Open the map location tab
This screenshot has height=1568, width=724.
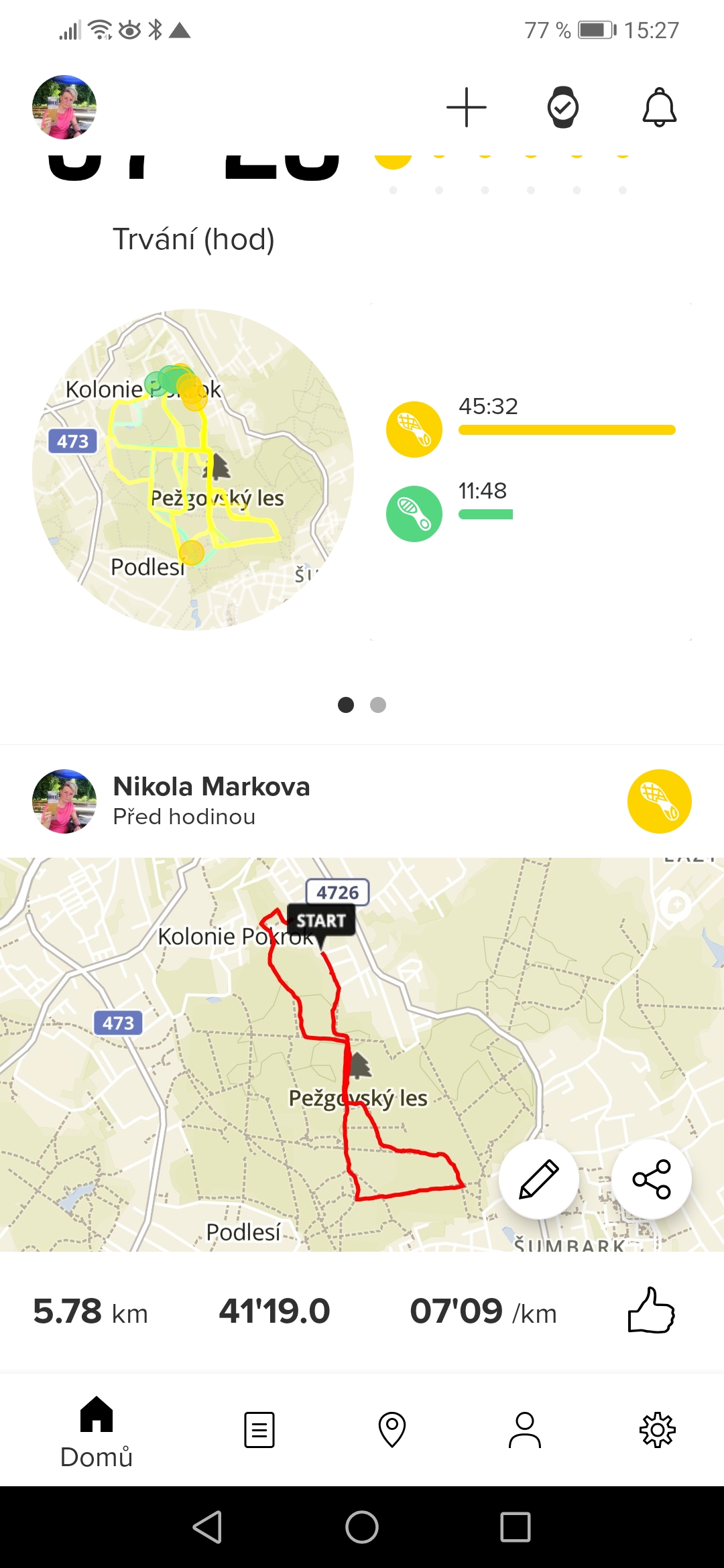pyautogui.click(x=392, y=1430)
